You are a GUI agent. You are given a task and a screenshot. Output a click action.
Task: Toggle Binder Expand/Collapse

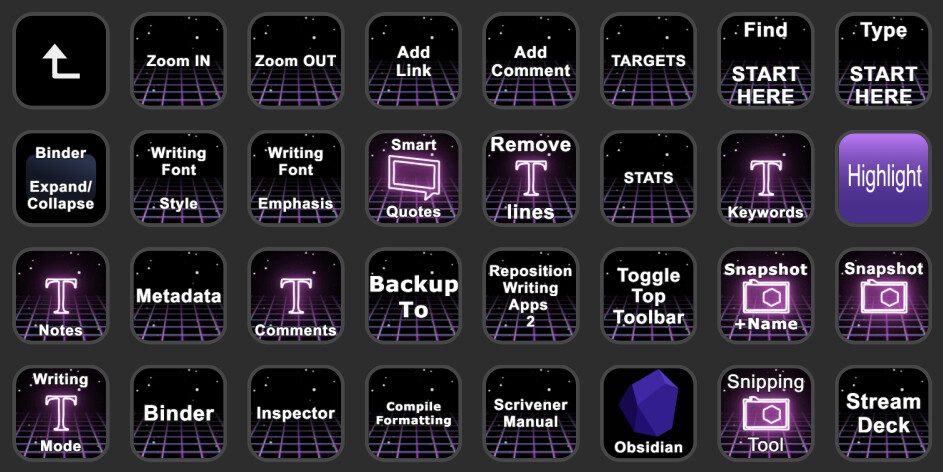[x=60, y=178]
